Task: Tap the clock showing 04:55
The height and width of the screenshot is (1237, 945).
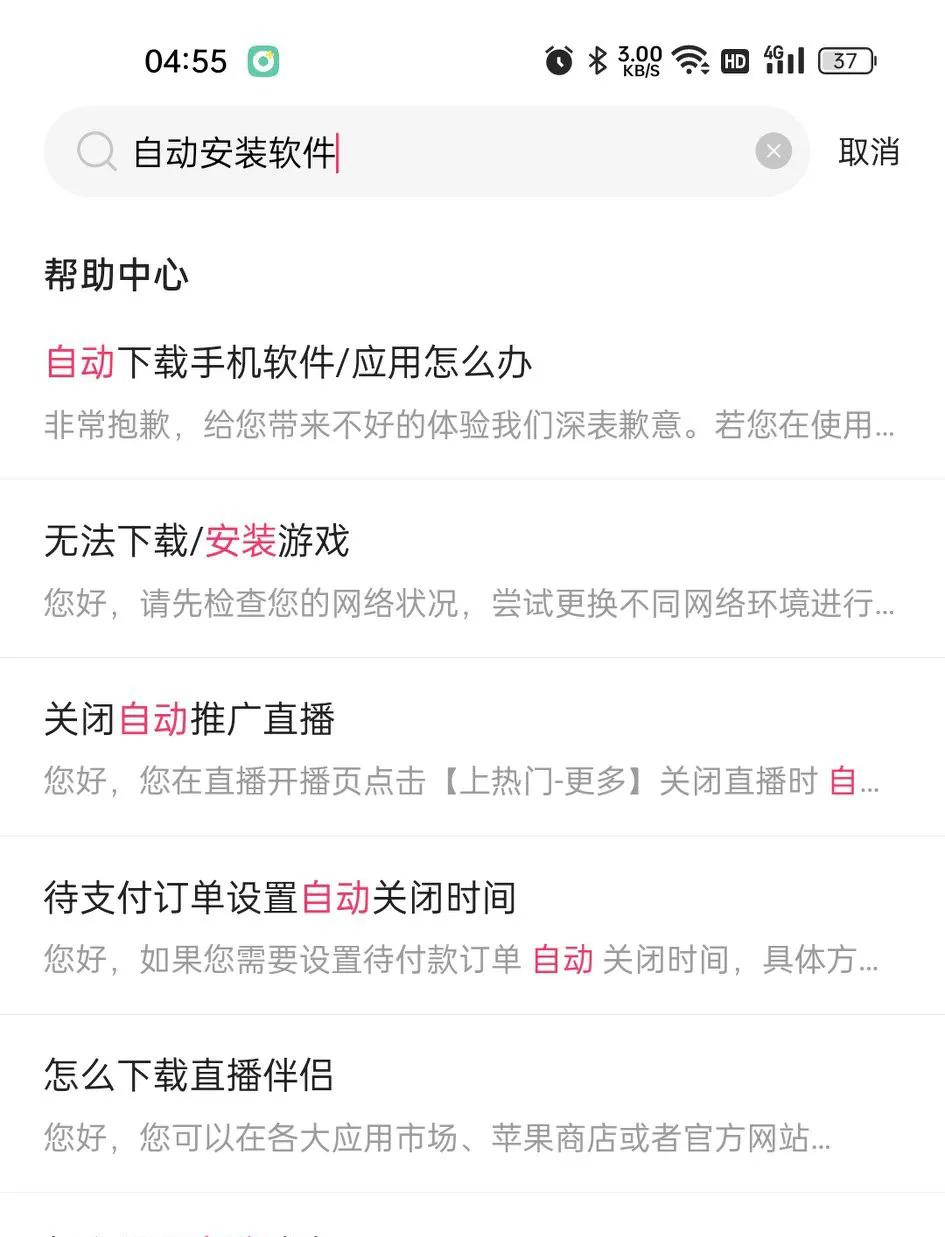Action: pos(184,61)
